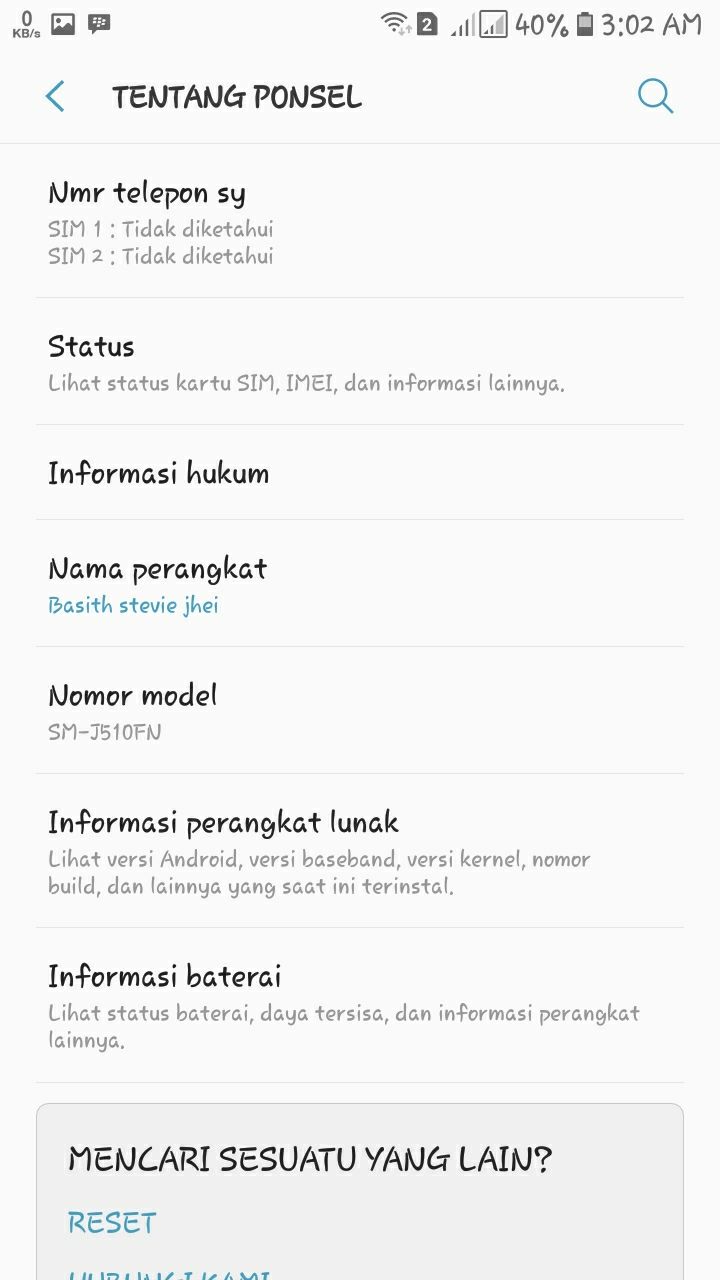This screenshot has height=1280, width=720.
Task: Tap the Nomor model row
Action: pos(360,711)
